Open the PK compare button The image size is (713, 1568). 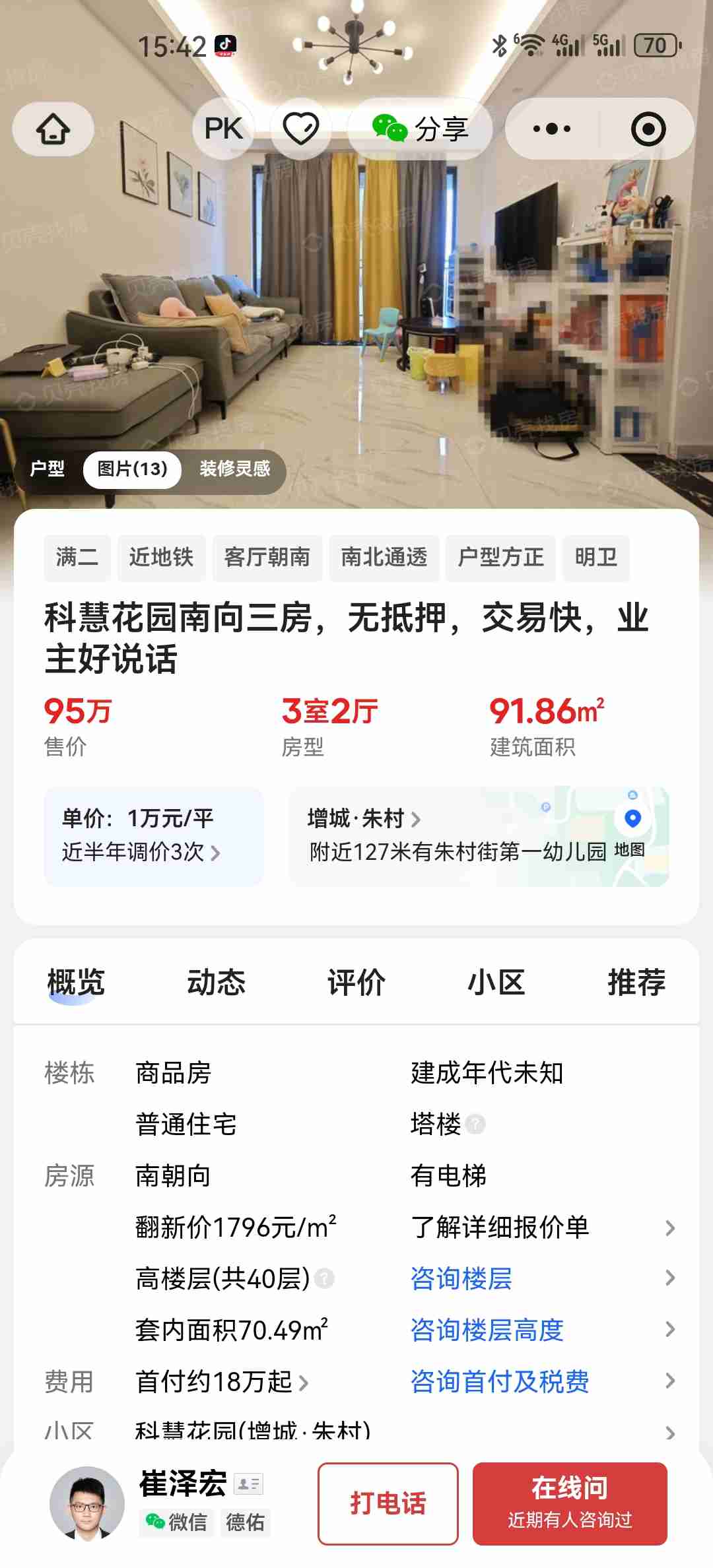(x=224, y=129)
